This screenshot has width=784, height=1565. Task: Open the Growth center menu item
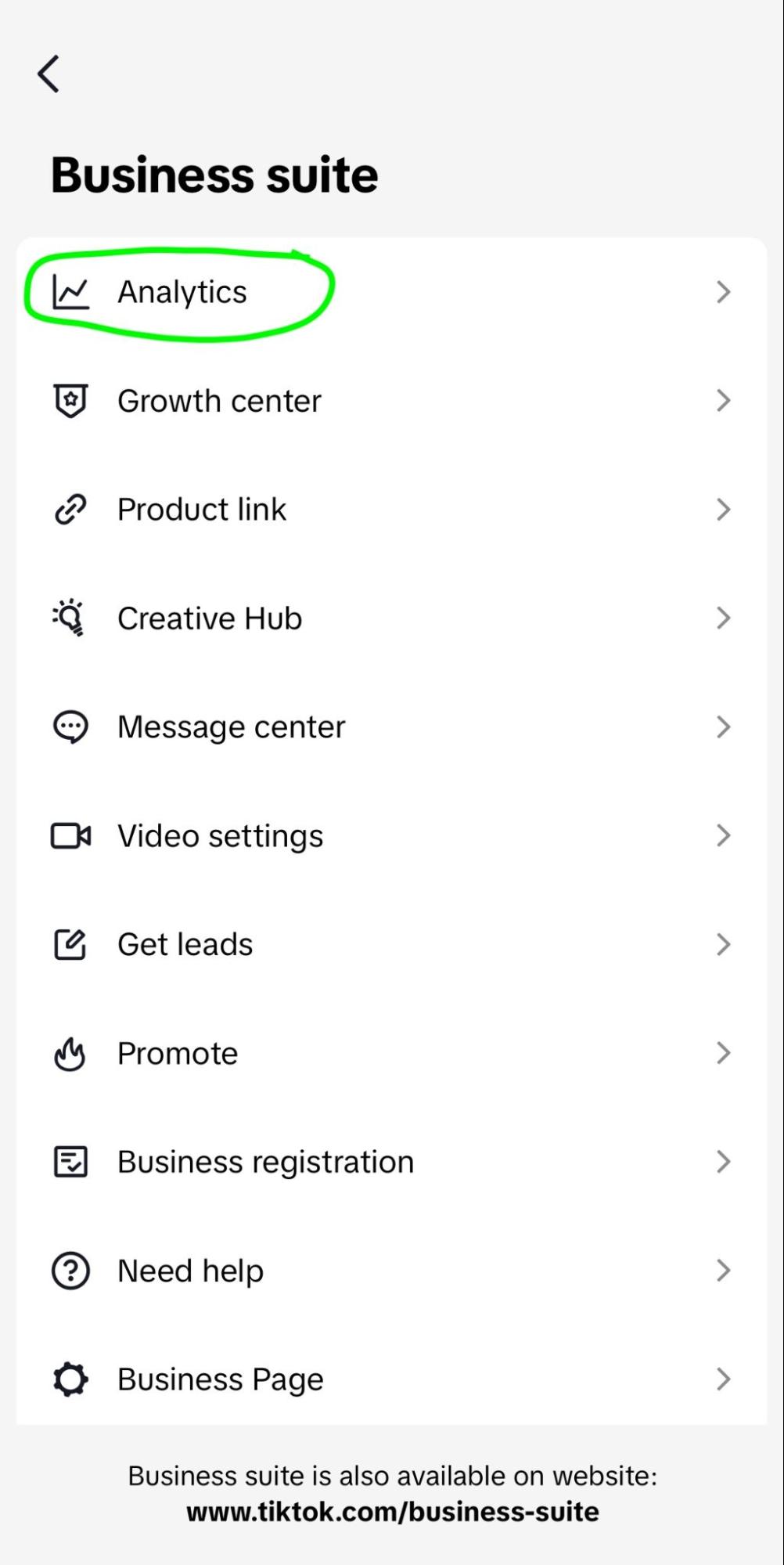(x=218, y=400)
